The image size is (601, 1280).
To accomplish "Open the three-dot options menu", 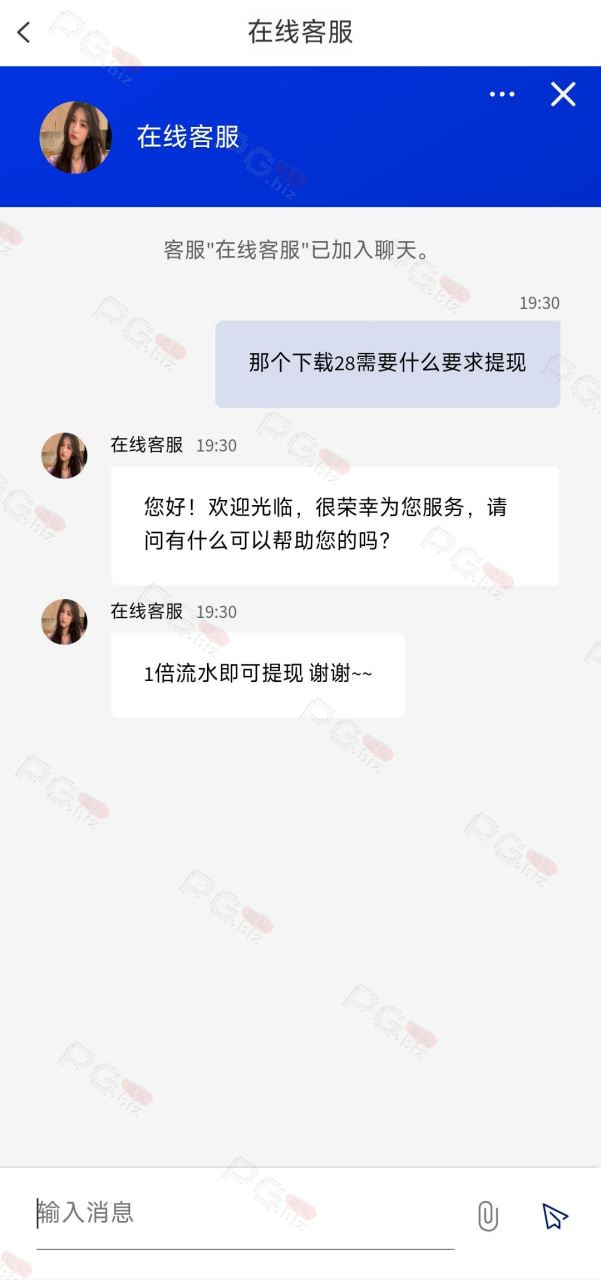I will pos(502,94).
